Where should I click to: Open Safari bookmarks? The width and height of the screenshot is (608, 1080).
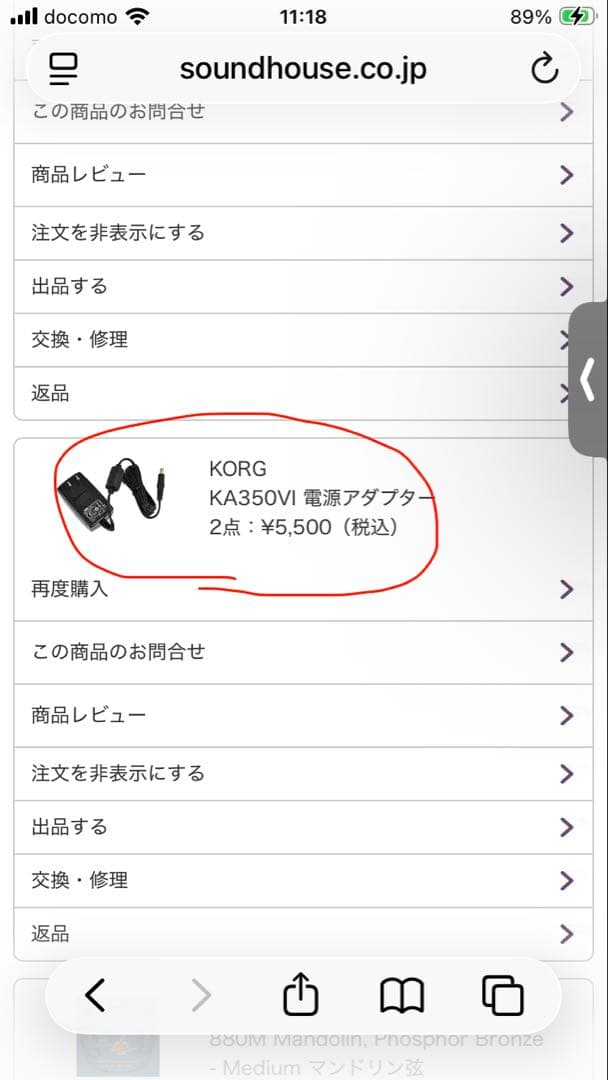pos(402,994)
